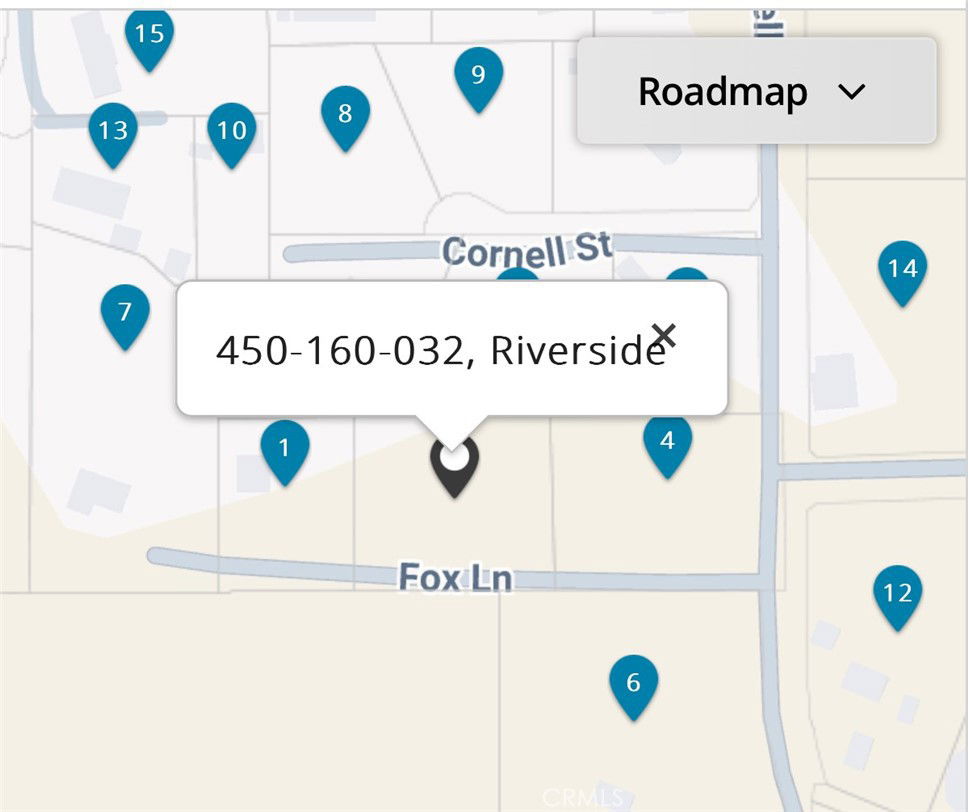Screen dimensions: 968x812
Task: Tap map pin number 9
Action: pos(478,76)
